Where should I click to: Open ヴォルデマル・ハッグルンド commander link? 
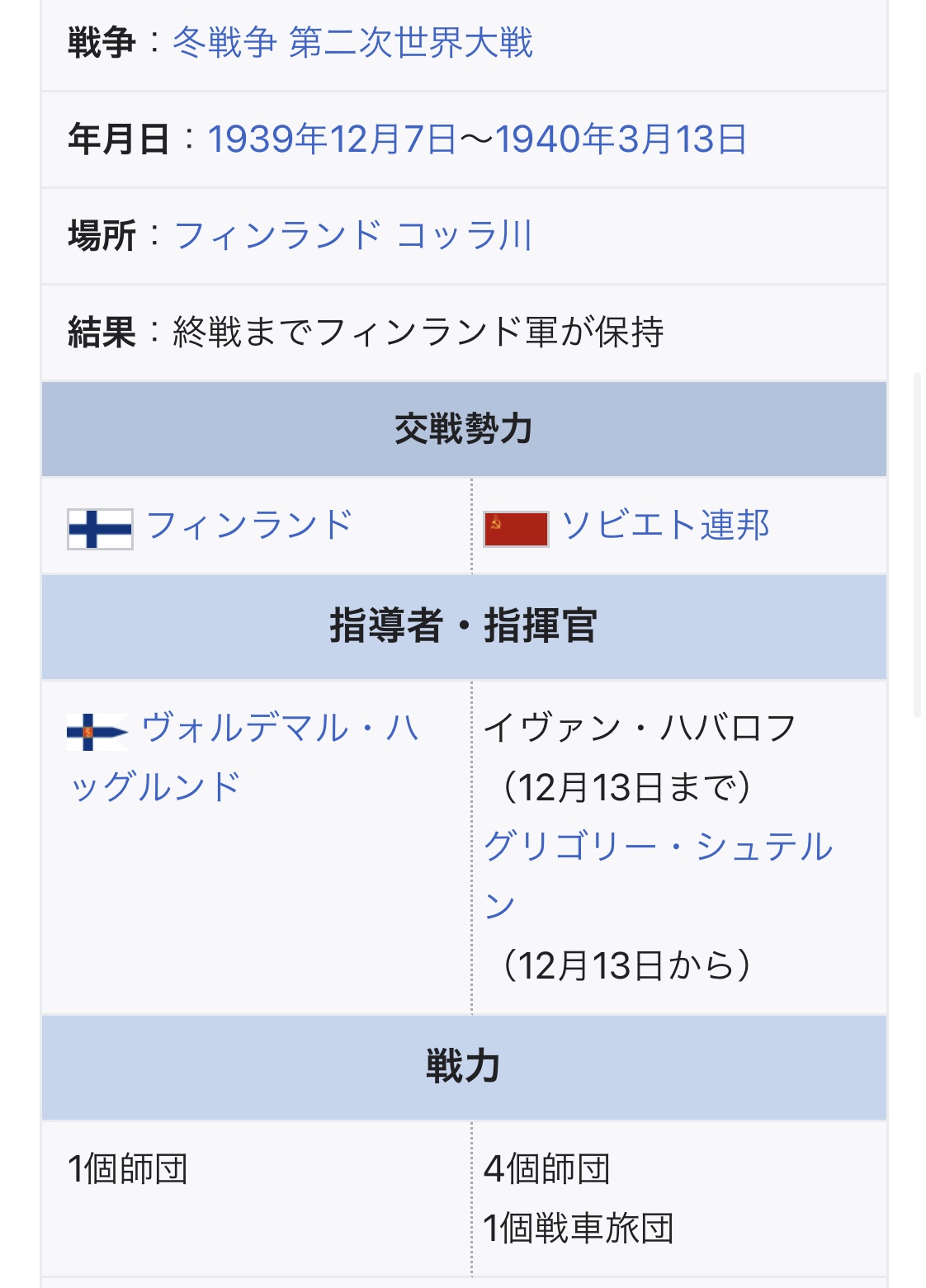[281, 729]
